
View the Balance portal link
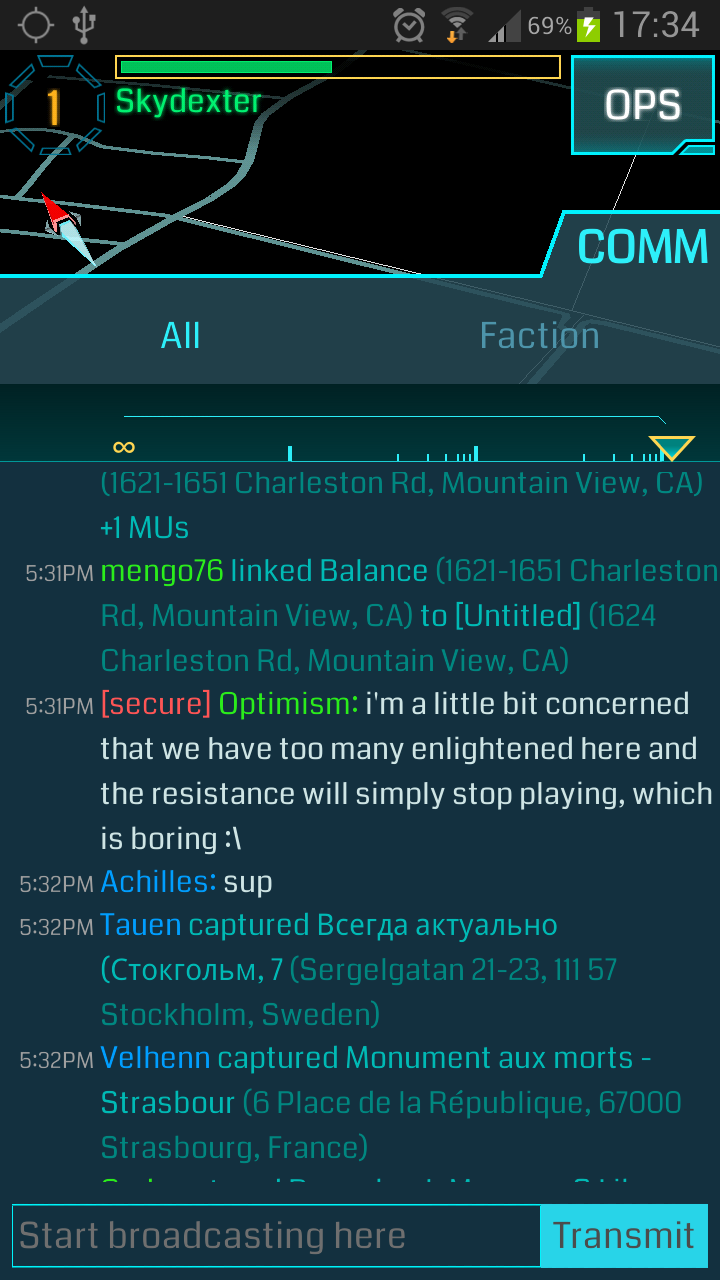click(373, 571)
